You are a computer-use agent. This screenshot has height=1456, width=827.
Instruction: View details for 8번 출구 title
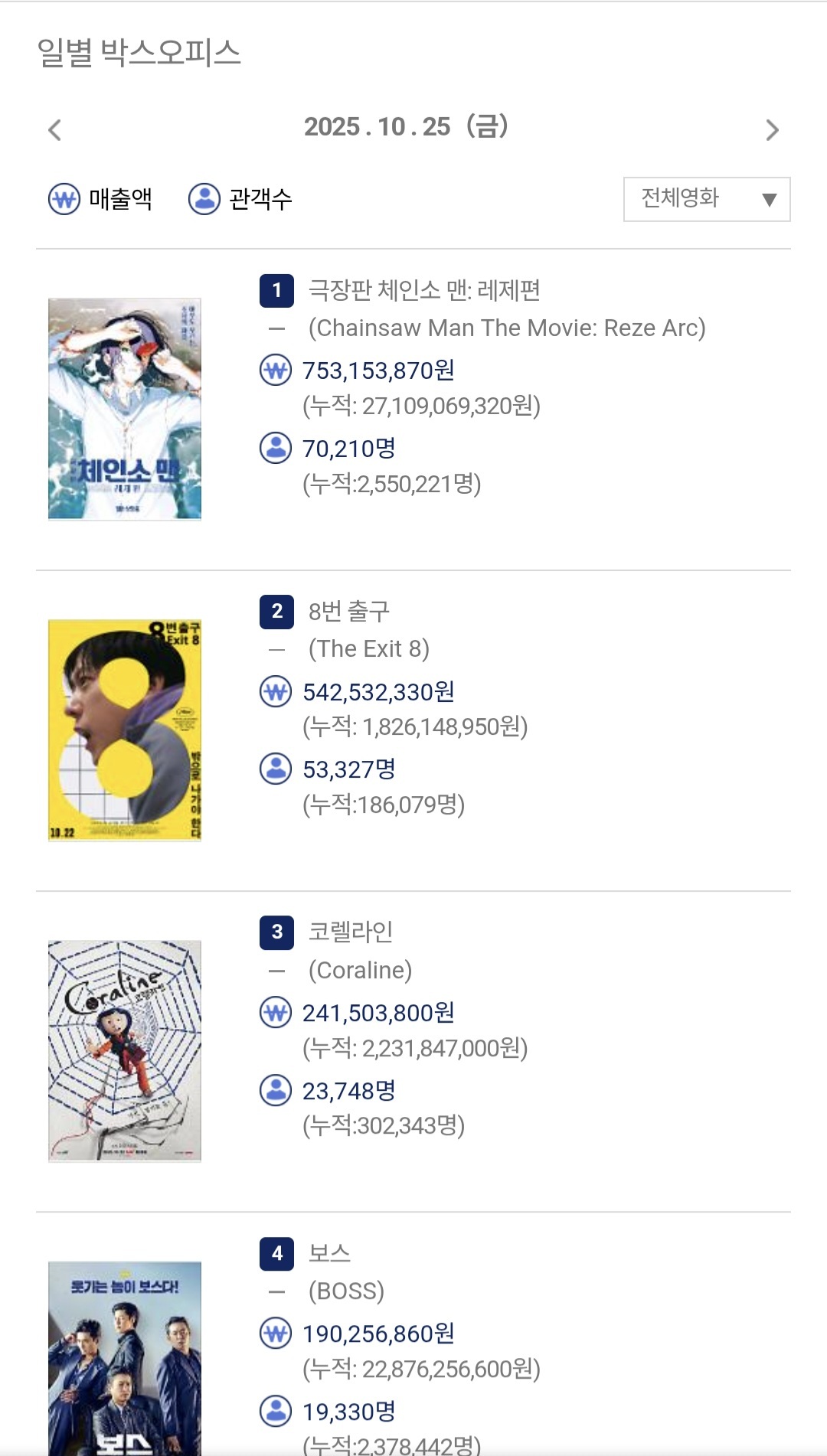(x=349, y=611)
